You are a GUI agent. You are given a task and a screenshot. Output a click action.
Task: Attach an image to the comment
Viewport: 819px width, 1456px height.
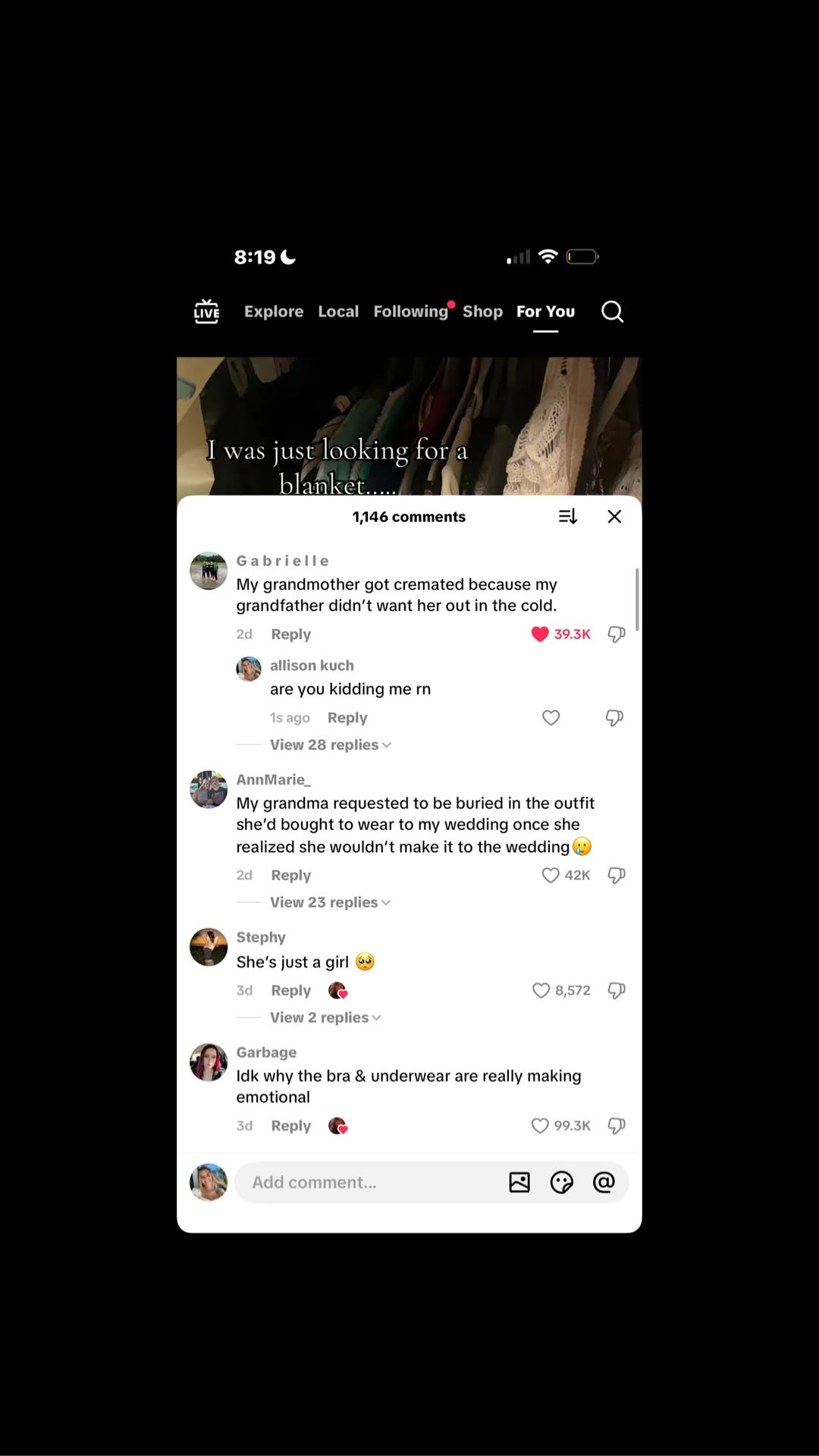(x=519, y=1183)
